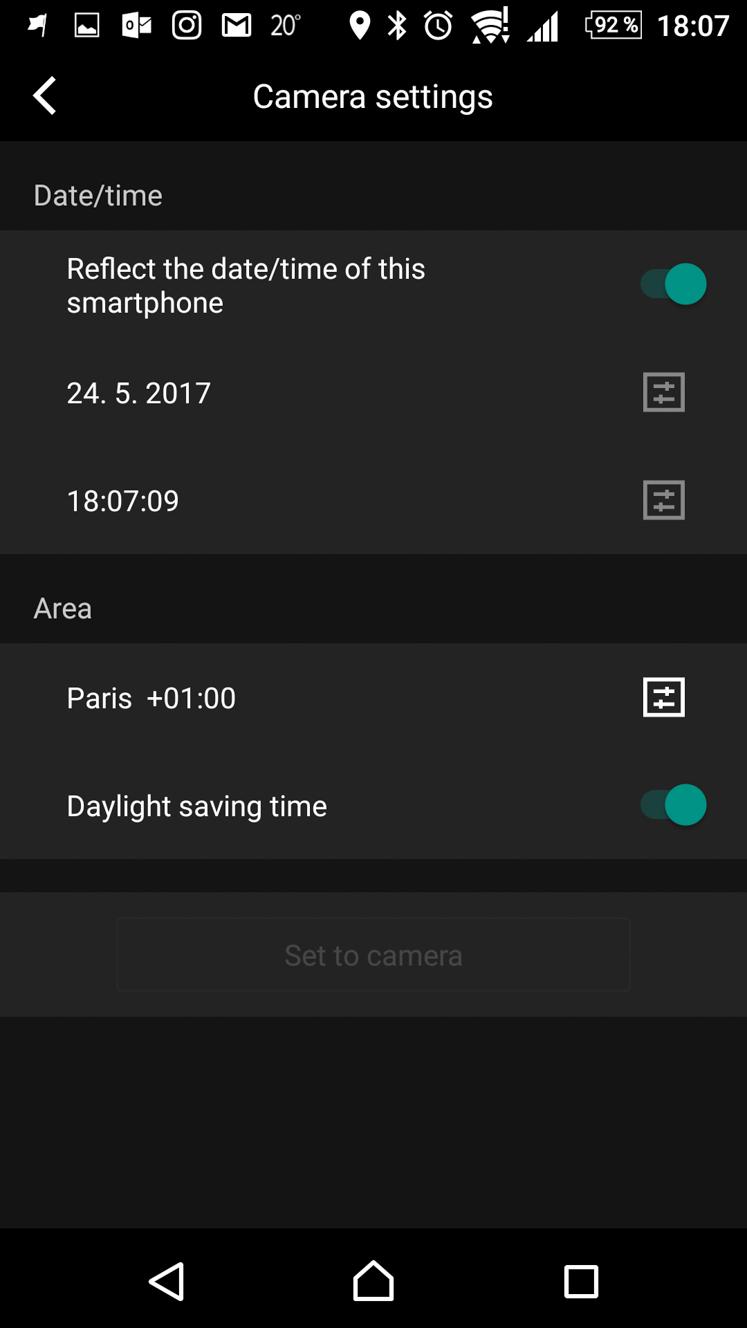
Task: Disable reflecting this smartphone's date/time
Action: coord(673,284)
